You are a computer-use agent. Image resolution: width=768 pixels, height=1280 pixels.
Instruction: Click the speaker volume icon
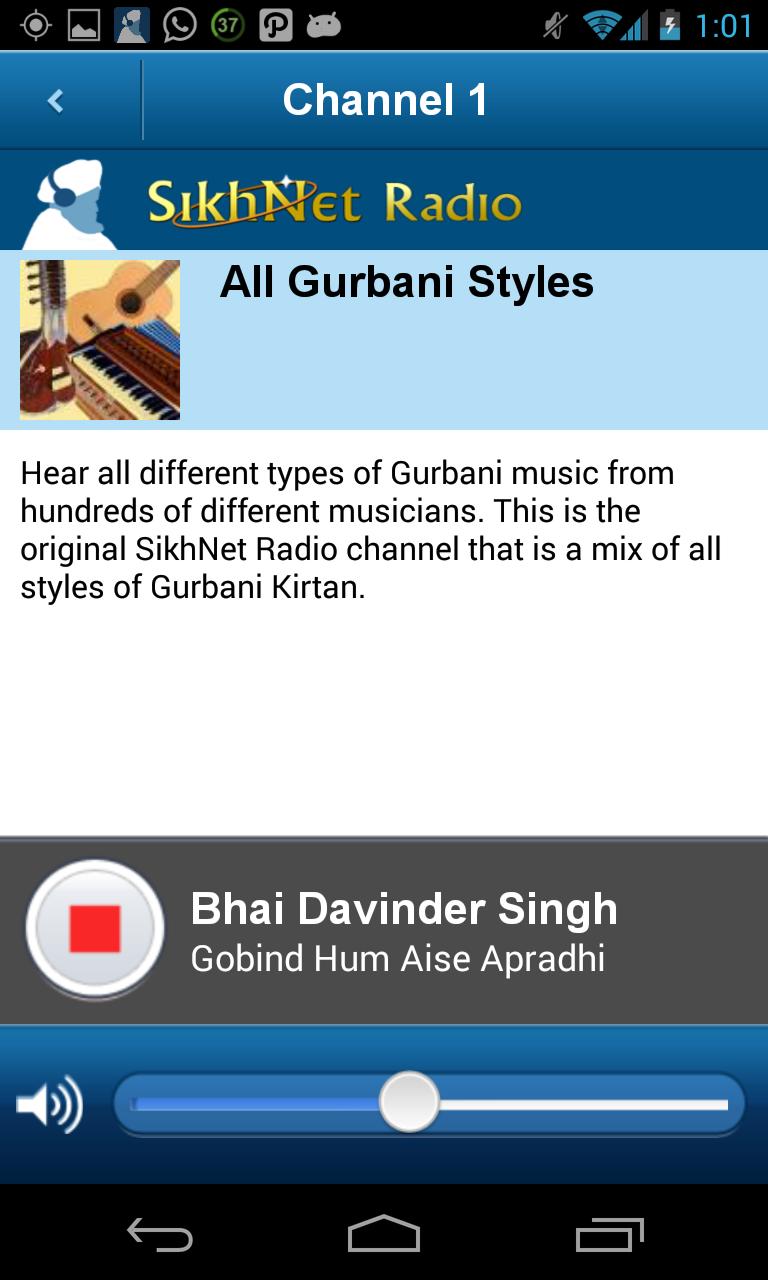(48, 1105)
